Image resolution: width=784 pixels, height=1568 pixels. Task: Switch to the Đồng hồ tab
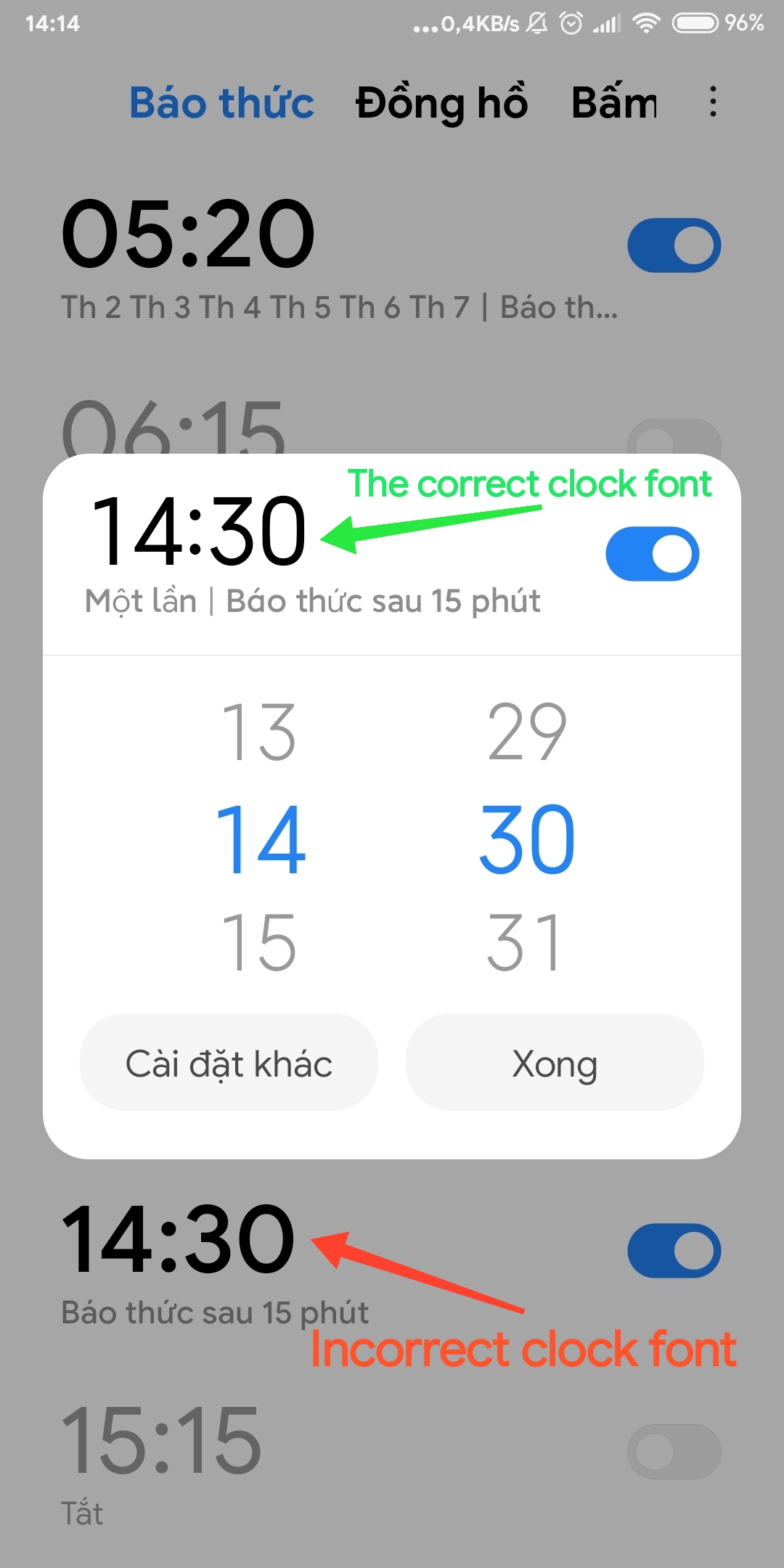(x=441, y=102)
